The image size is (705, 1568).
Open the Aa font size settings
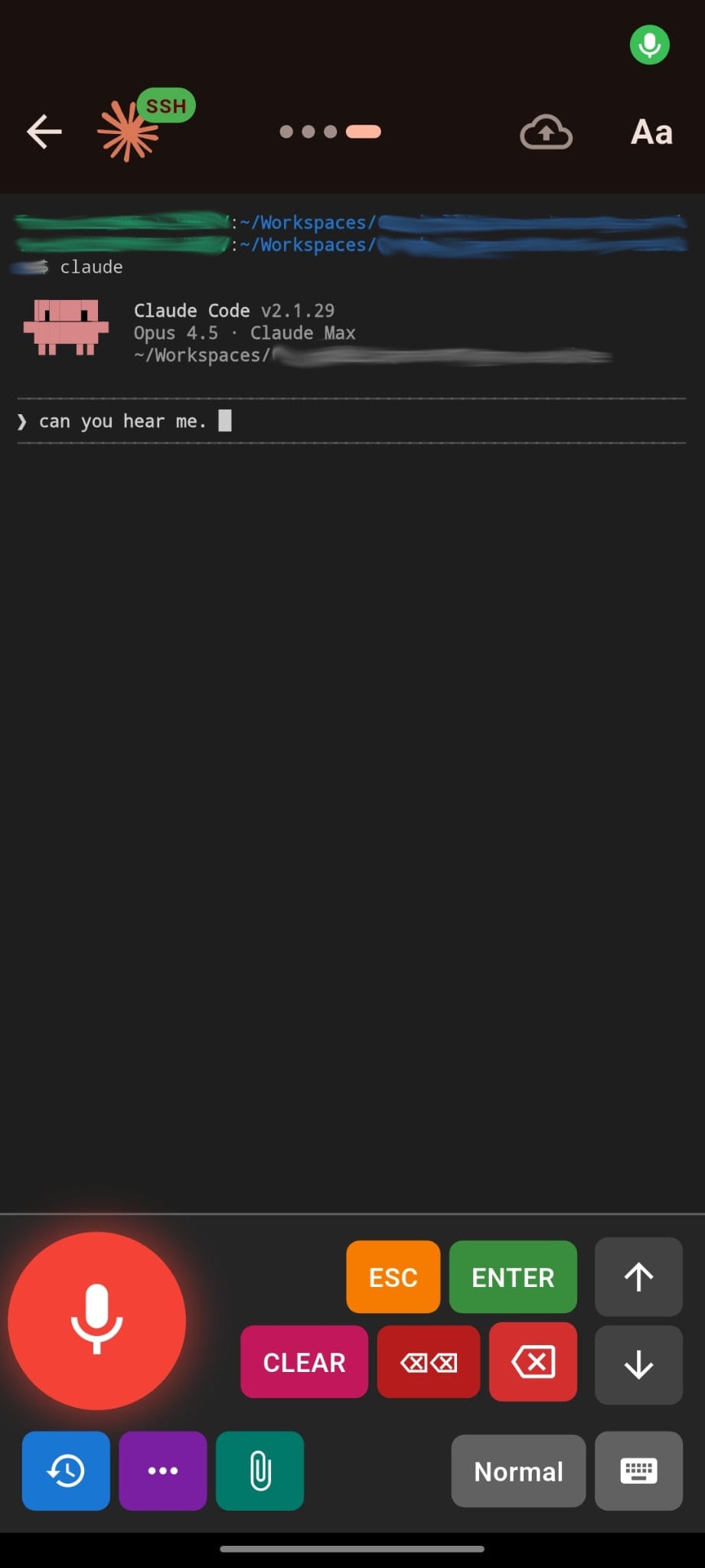[x=651, y=132]
